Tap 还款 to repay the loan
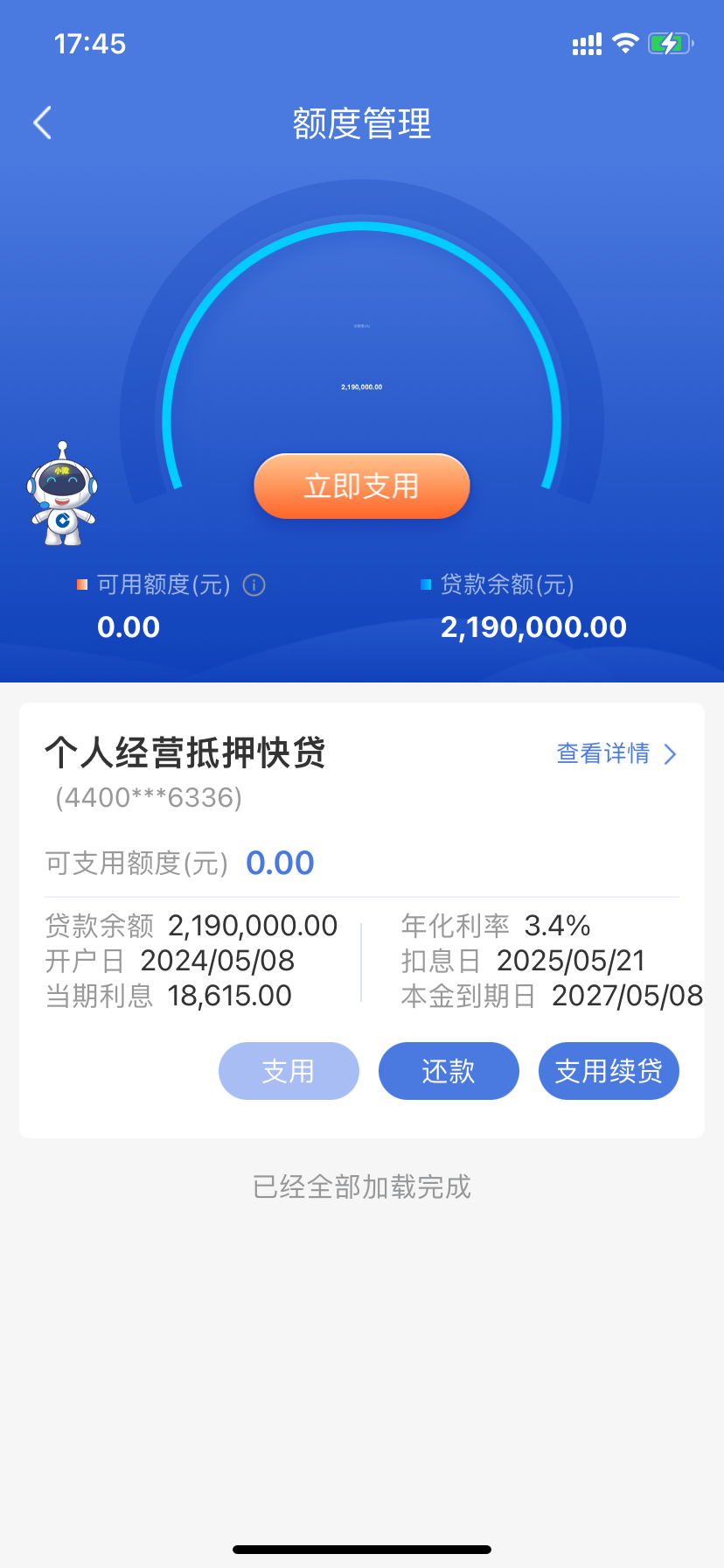The image size is (724, 1568). tap(449, 1071)
